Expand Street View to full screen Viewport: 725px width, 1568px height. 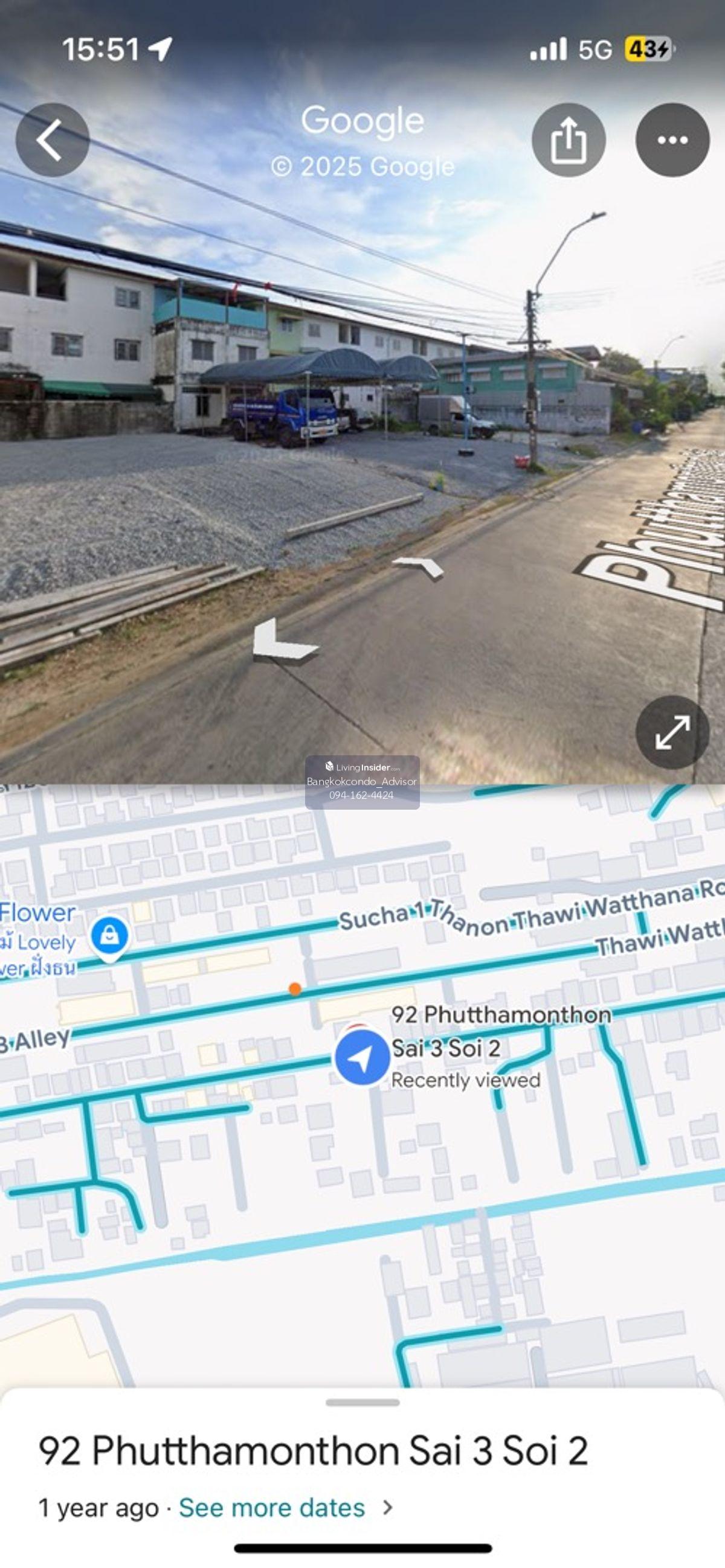(x=672, y=732)
